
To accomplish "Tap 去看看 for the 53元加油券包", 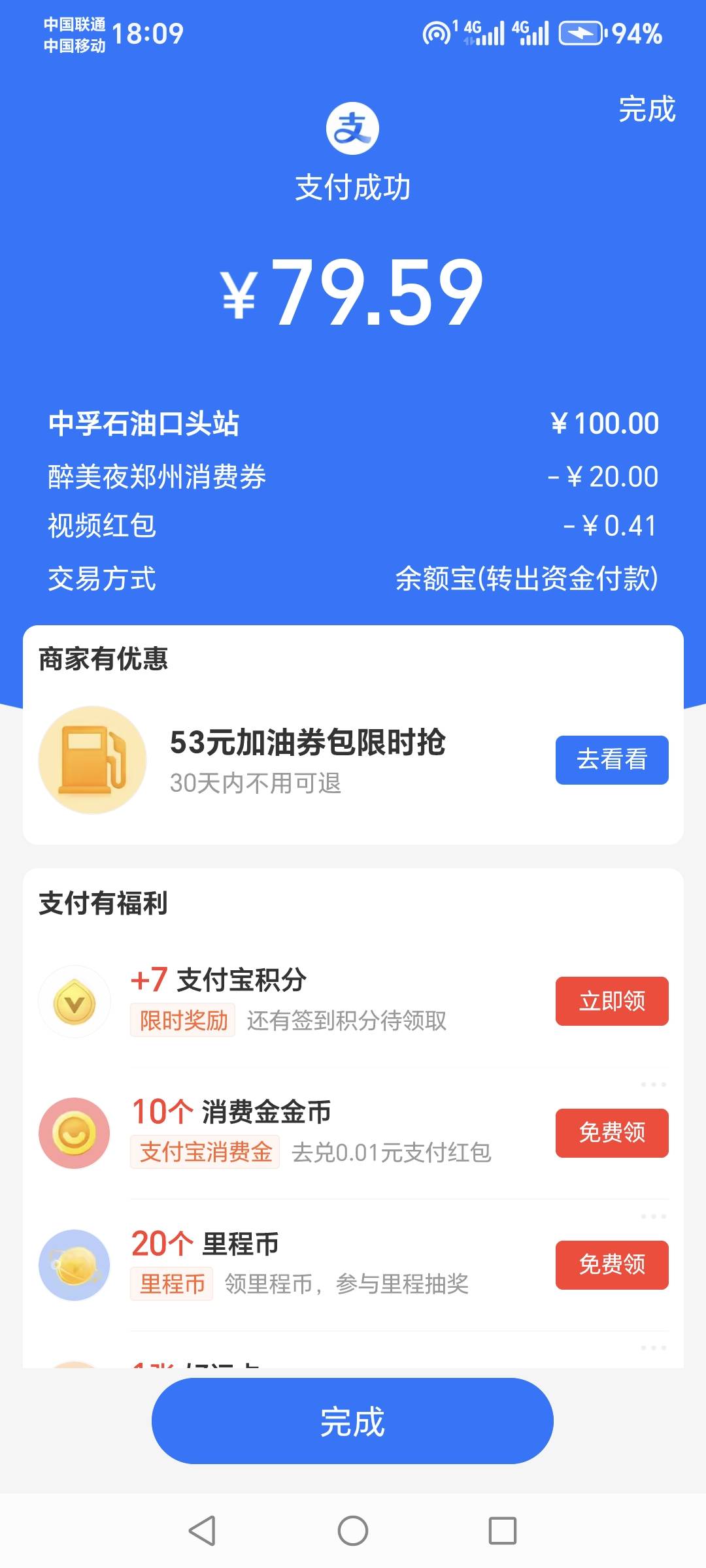I will (x=612, y=760).
